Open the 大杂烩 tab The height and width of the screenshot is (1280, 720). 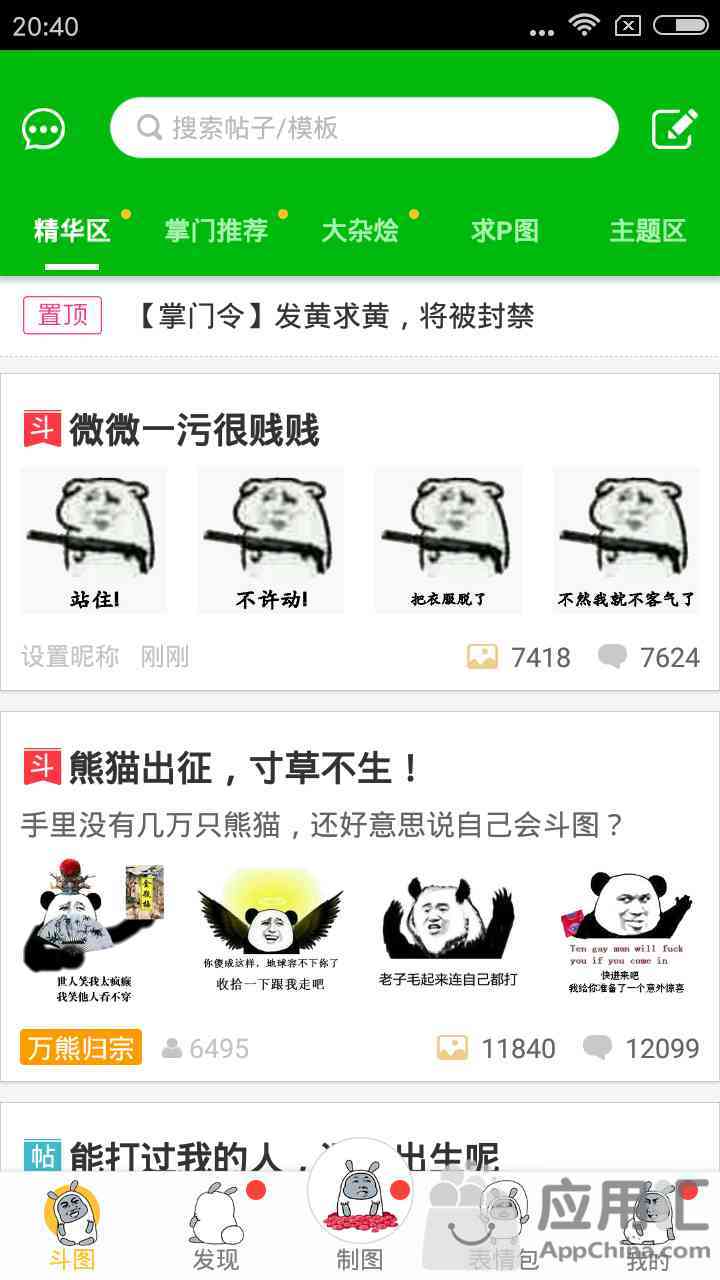[360, 231]
